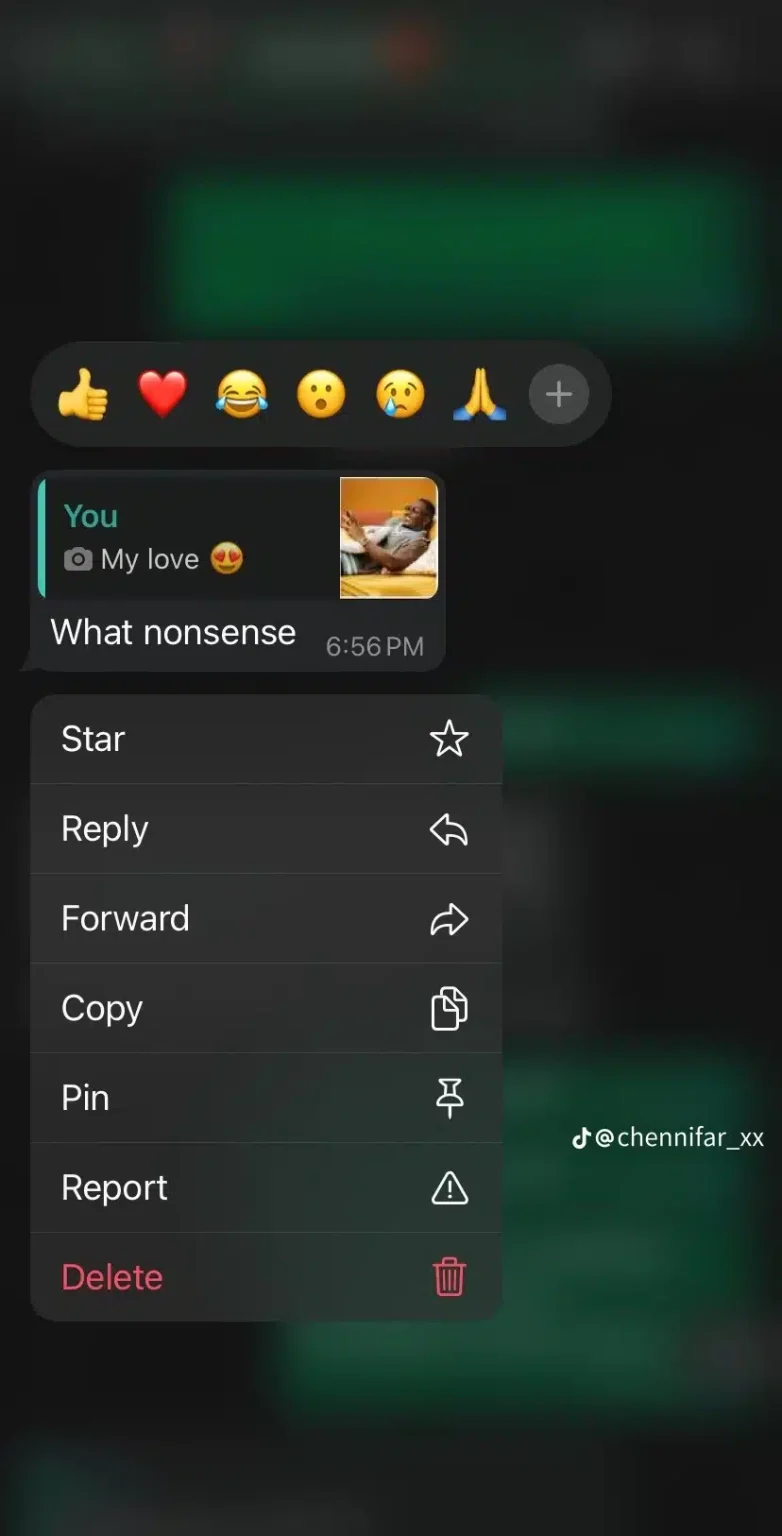React with the surprised face emoji
782x1536 pixels.
[321, 394]
